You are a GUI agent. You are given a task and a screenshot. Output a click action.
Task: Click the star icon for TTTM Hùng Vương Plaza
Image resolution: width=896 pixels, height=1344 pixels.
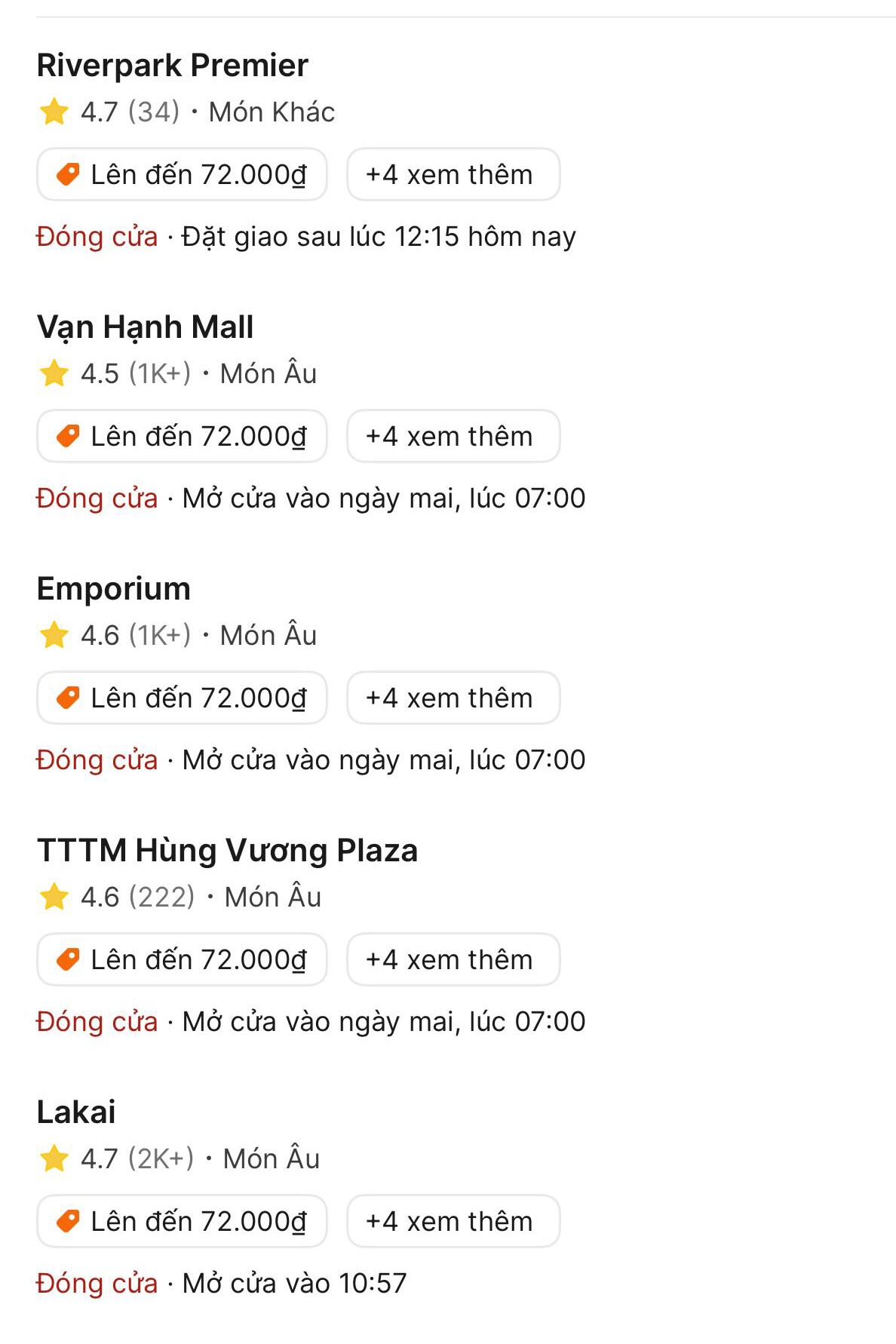pos(53,897)
